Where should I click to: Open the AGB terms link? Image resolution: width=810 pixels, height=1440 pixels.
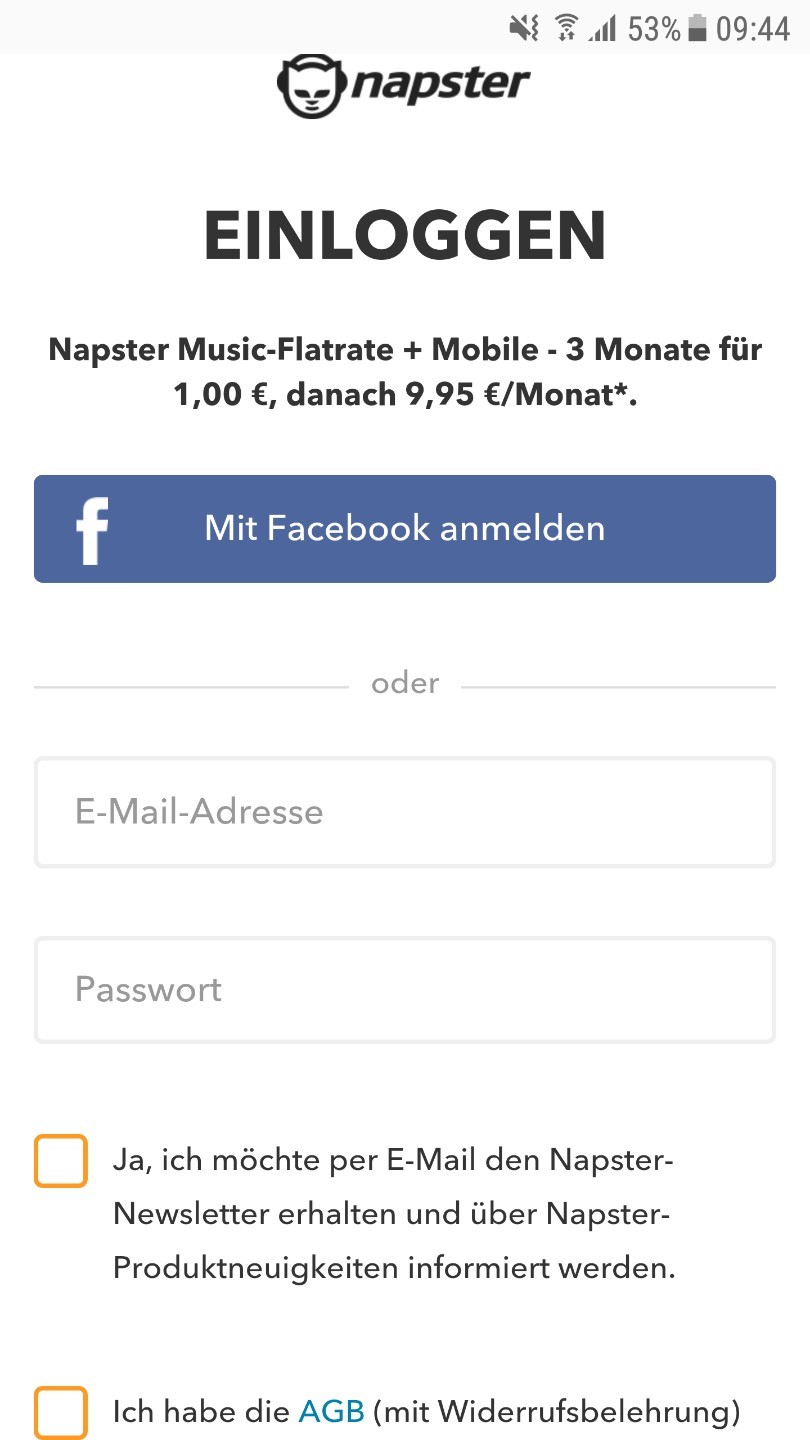click(x=332, y=1412)
